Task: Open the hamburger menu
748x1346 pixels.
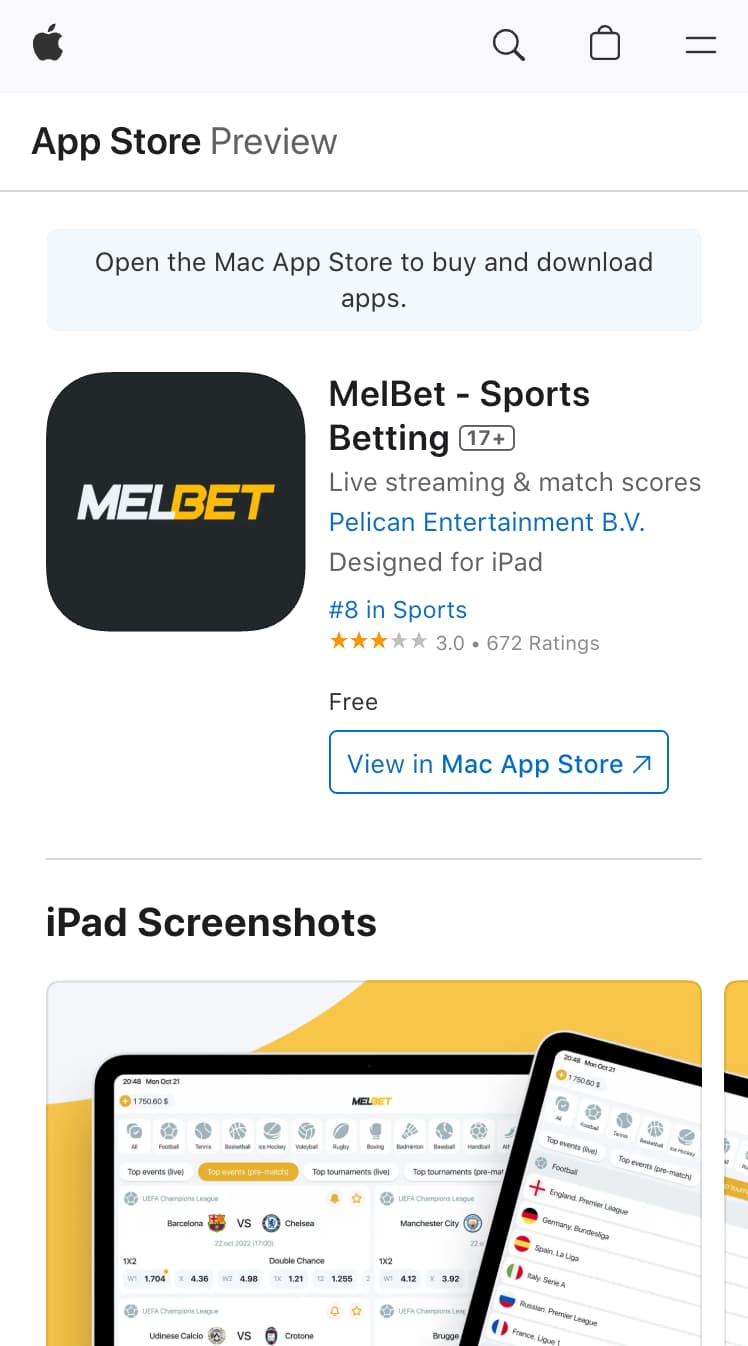Action: [700, 45]
